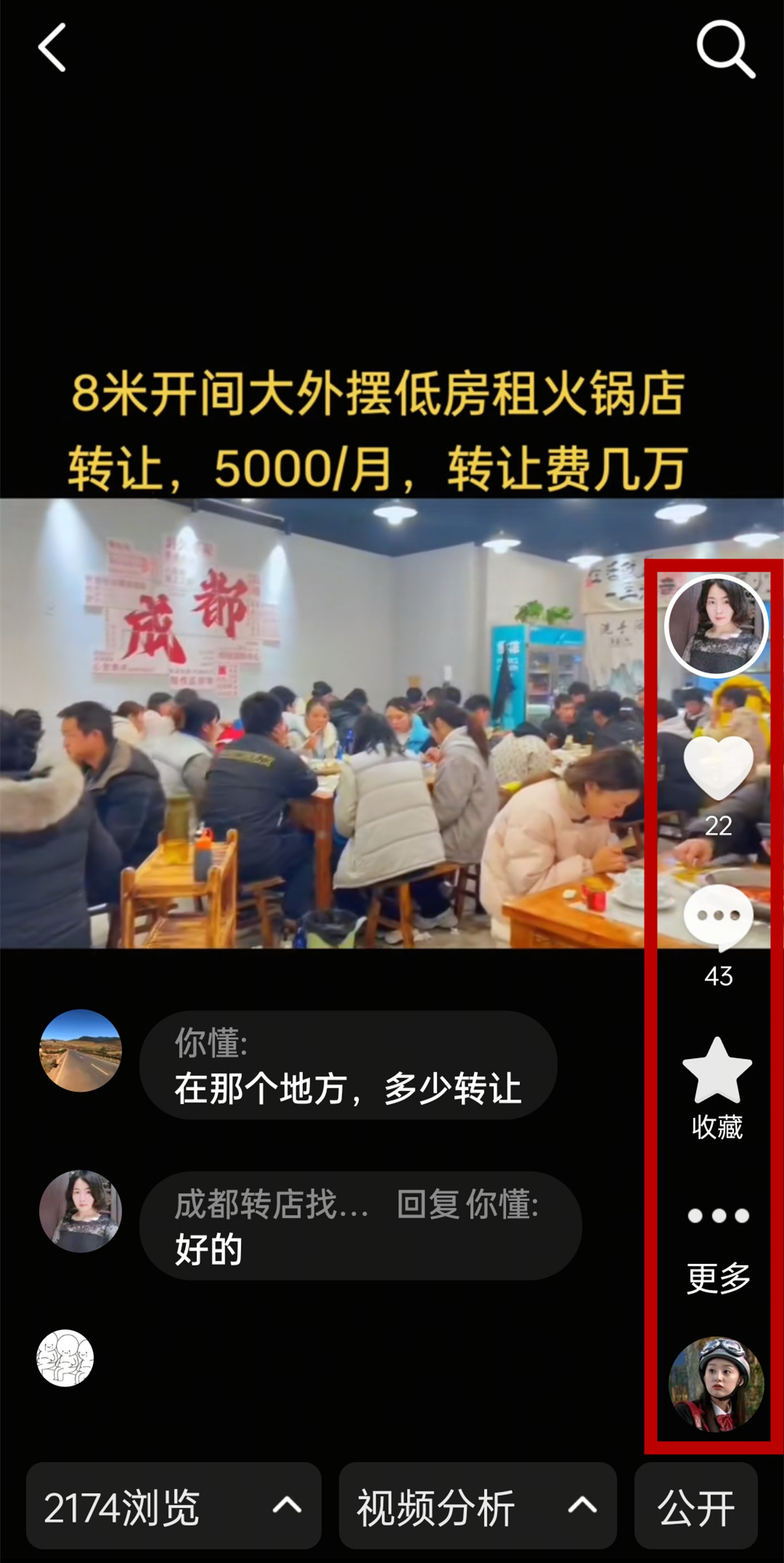Viewport: 784px width, 1563px height.
Task: Expand the 2174浏览 views panel
Action: coord(174,1506)
